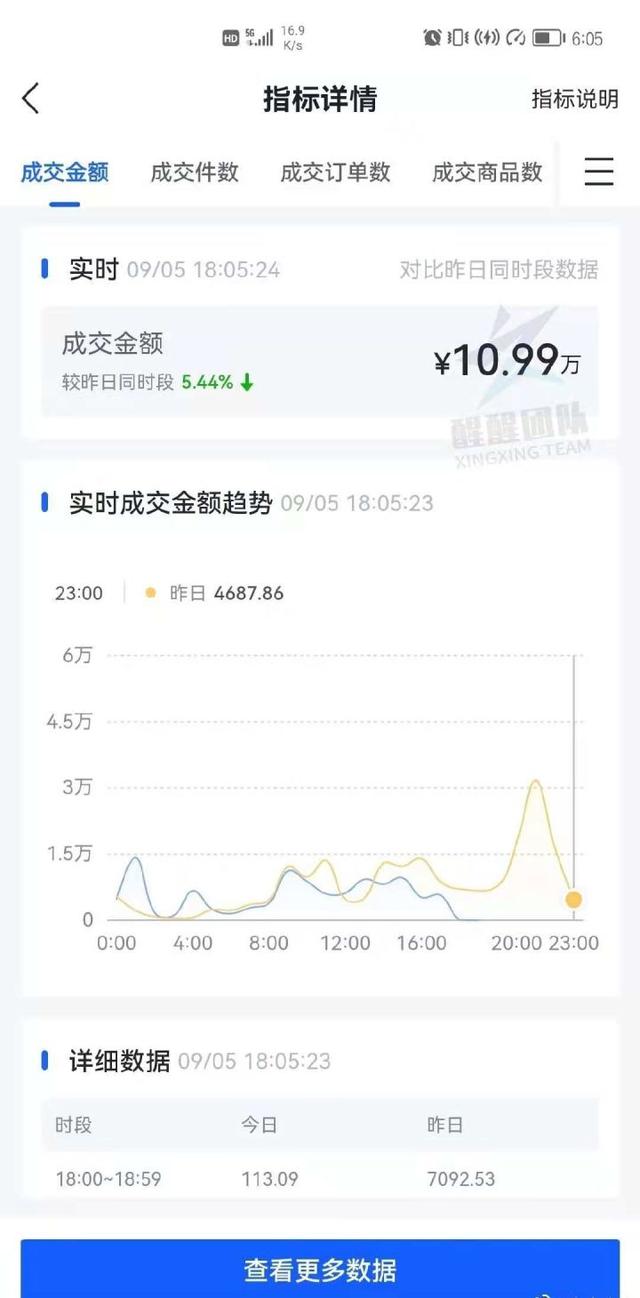Go back using the top-left arrow
Screen dimensions: 640x1298
pos(31,99)
